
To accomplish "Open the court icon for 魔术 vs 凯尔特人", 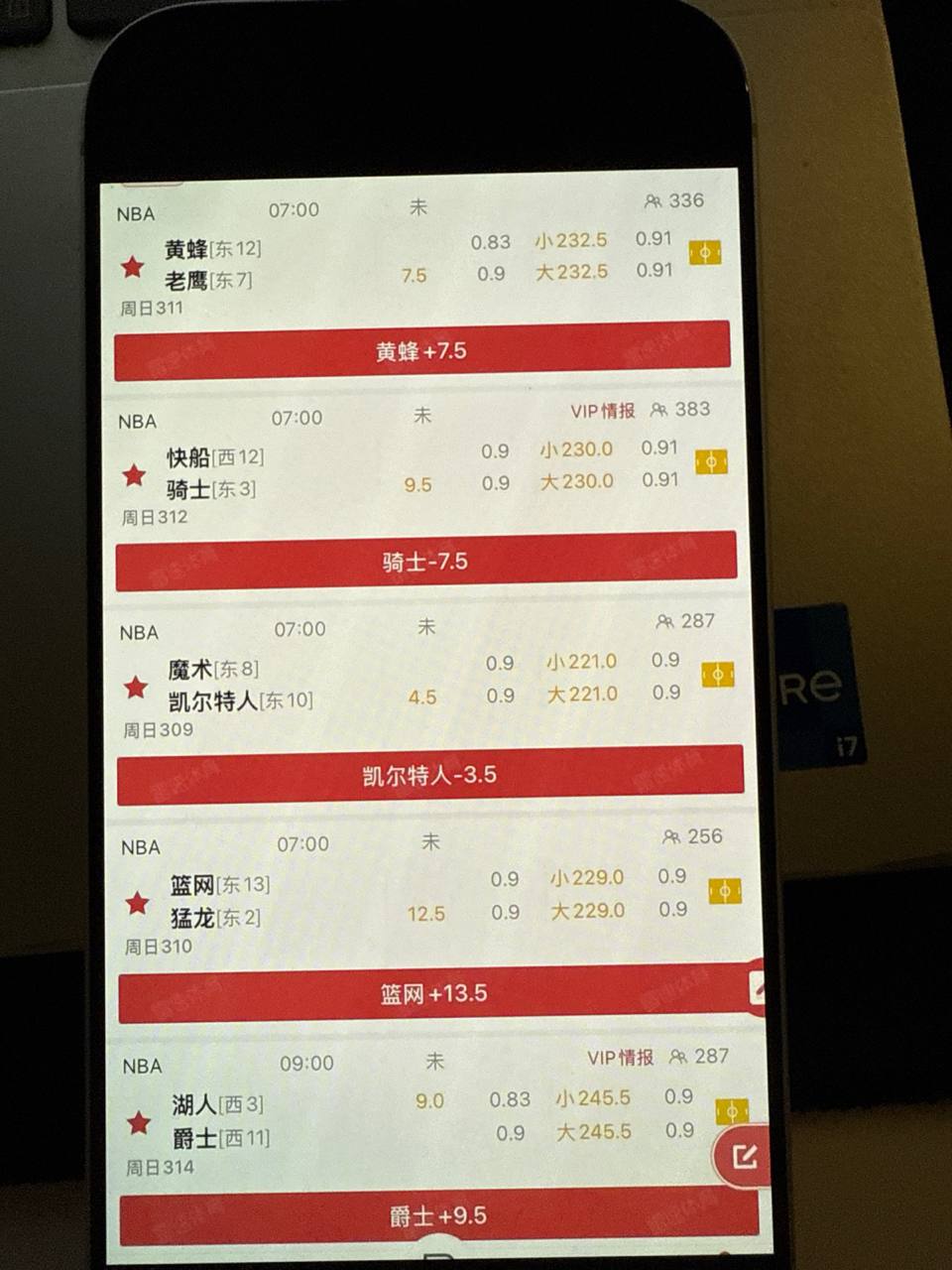I will [718, 676].
